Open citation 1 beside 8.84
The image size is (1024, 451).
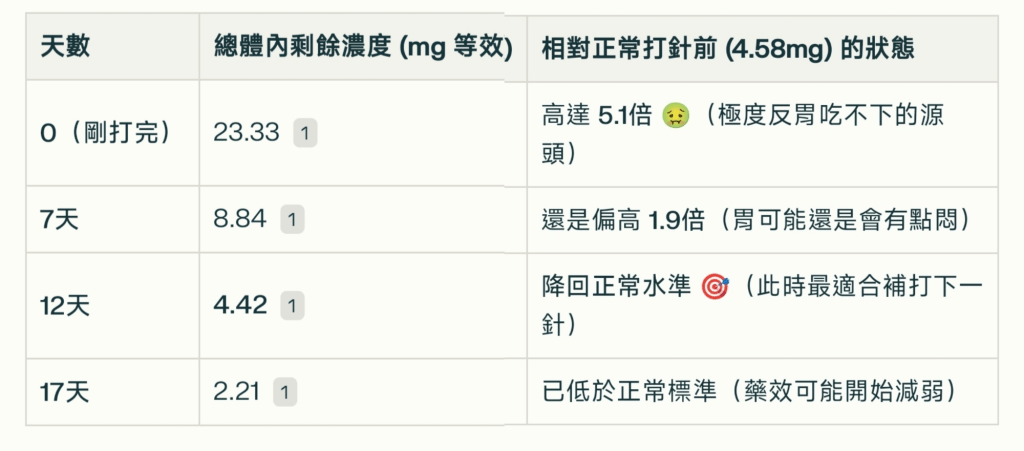[292, 219]
